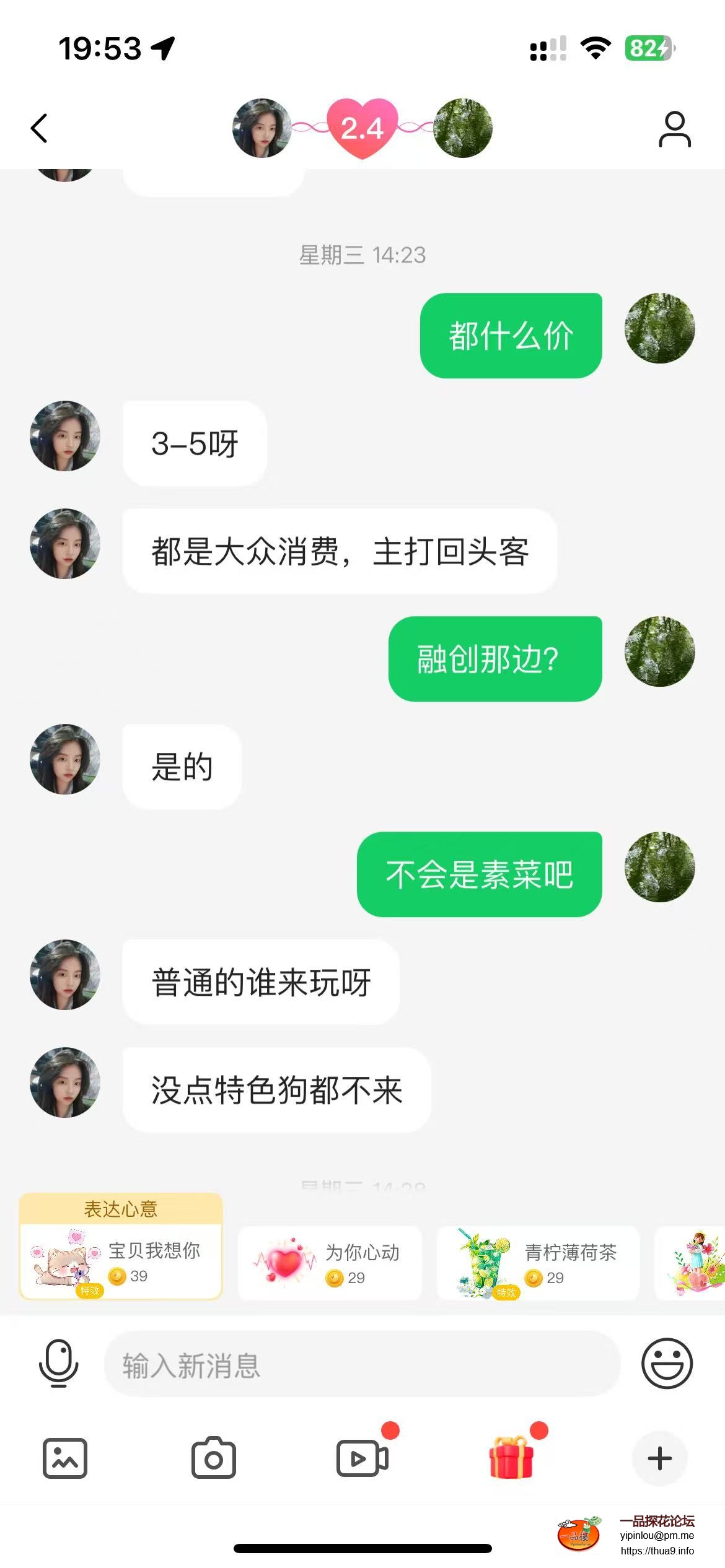Open the camera to take a photo
This screenshot has width=725, height=1568.
coord(214,1458)
